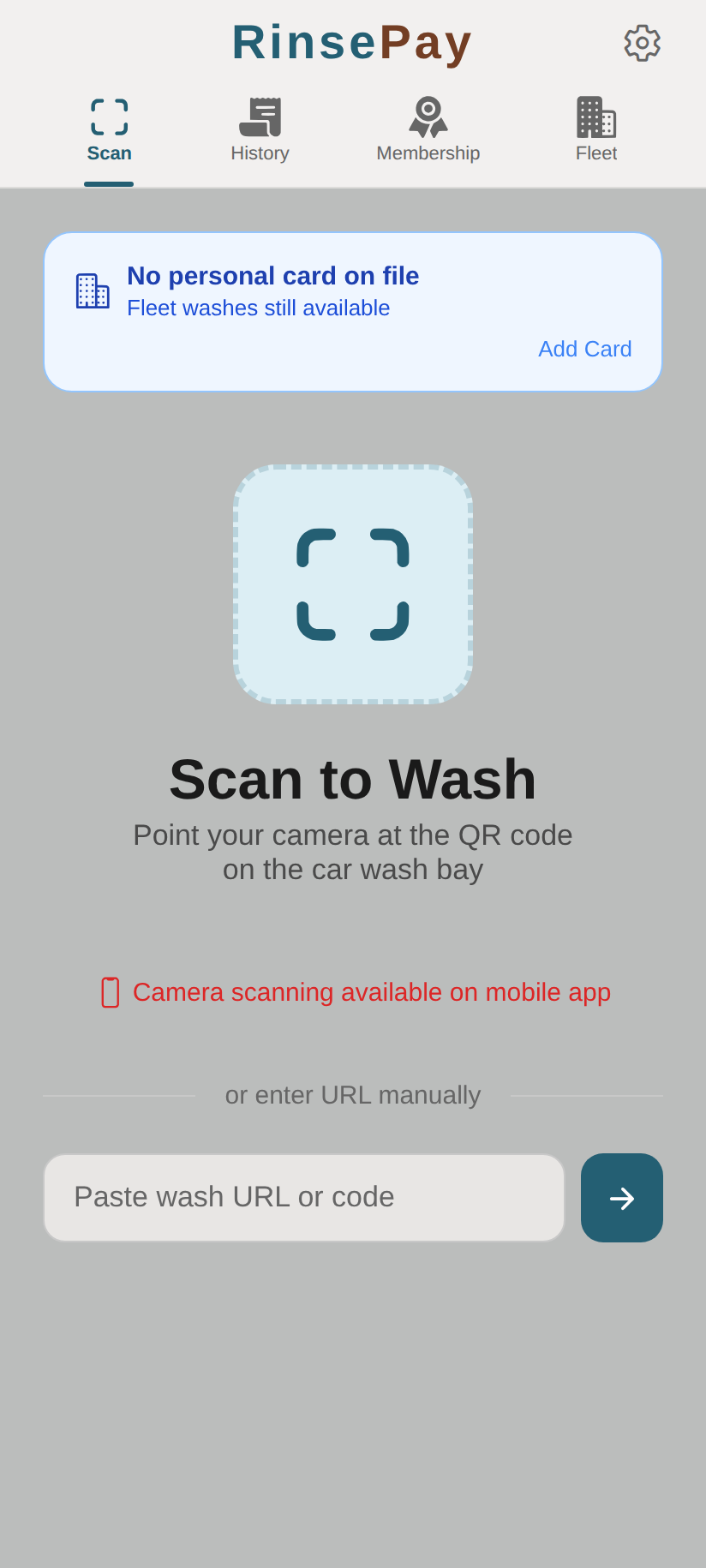Go to the Membership tab
706x1568 pixels.
pos(428,131)
